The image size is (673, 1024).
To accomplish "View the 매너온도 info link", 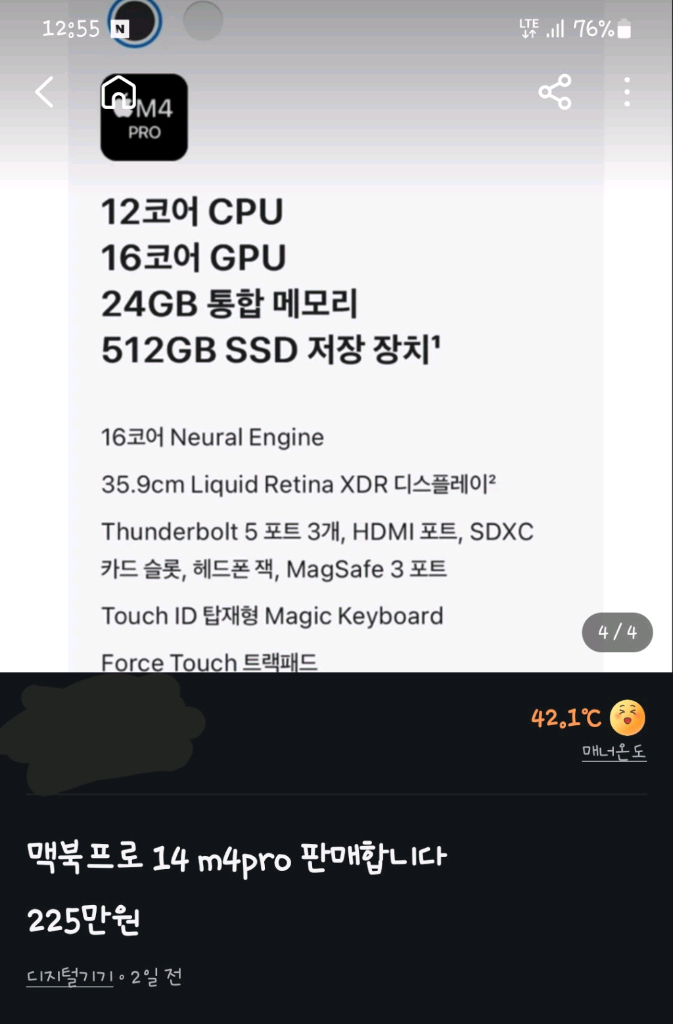I will pos(614,753).
